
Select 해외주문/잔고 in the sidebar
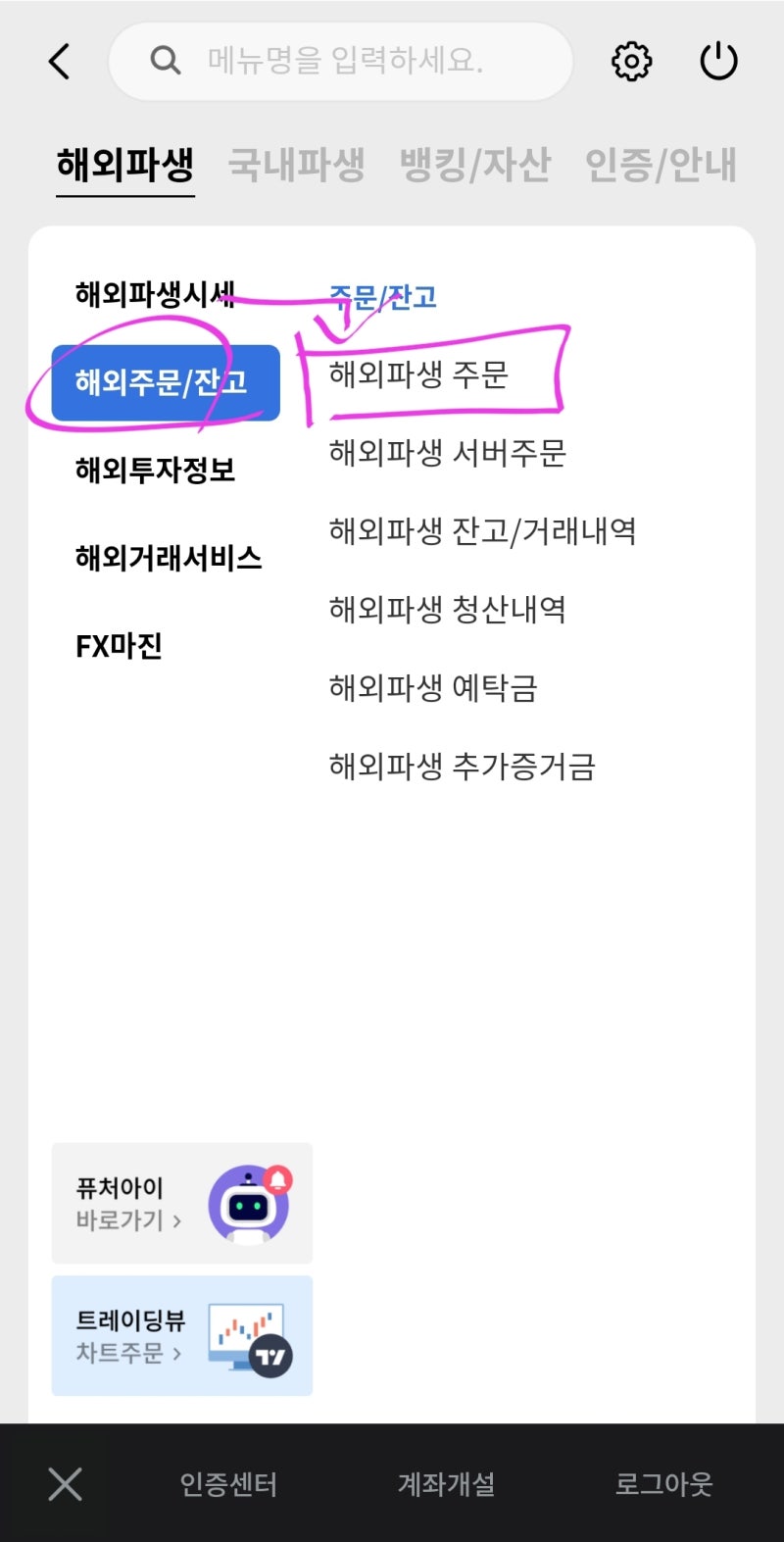point(162,382)
